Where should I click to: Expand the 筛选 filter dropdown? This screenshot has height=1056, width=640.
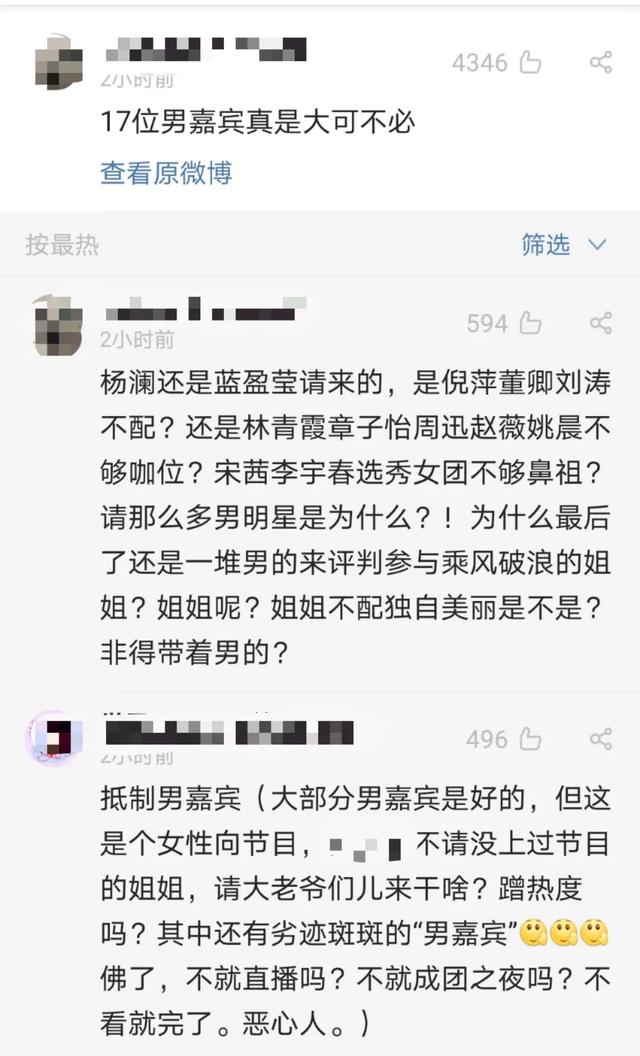click(565, 244)
